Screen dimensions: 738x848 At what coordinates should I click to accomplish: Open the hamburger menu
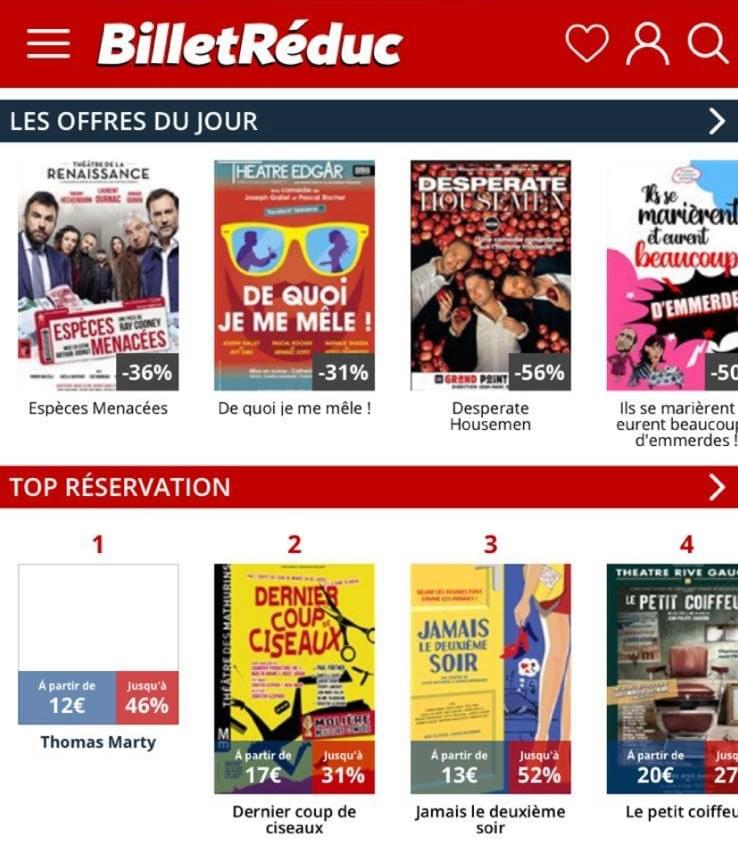[x=48, y=43]
